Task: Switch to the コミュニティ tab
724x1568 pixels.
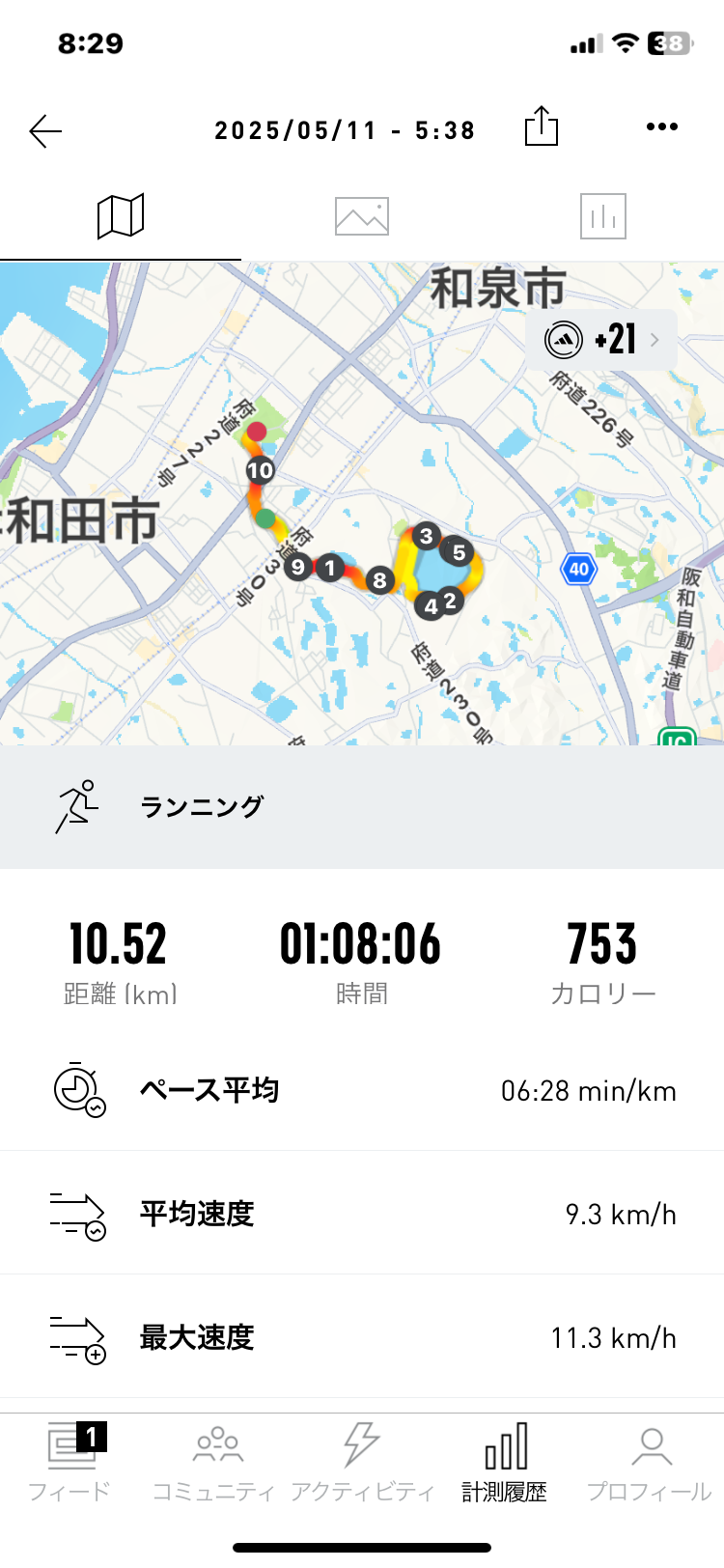Action: pyautogui.click(x=216, y=1462)
